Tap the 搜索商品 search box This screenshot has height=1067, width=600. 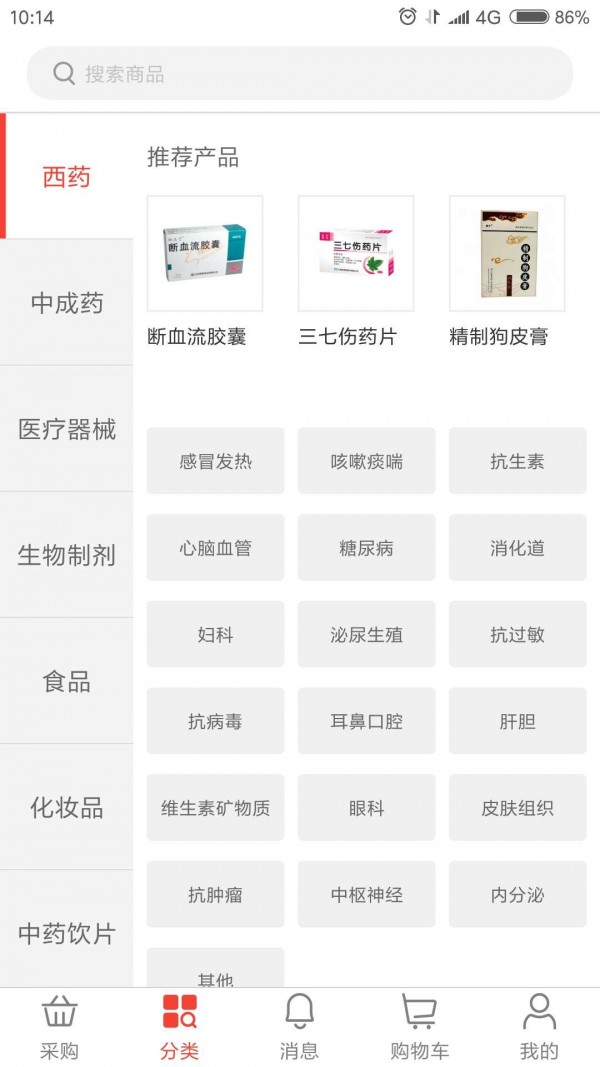pos(300,74)
